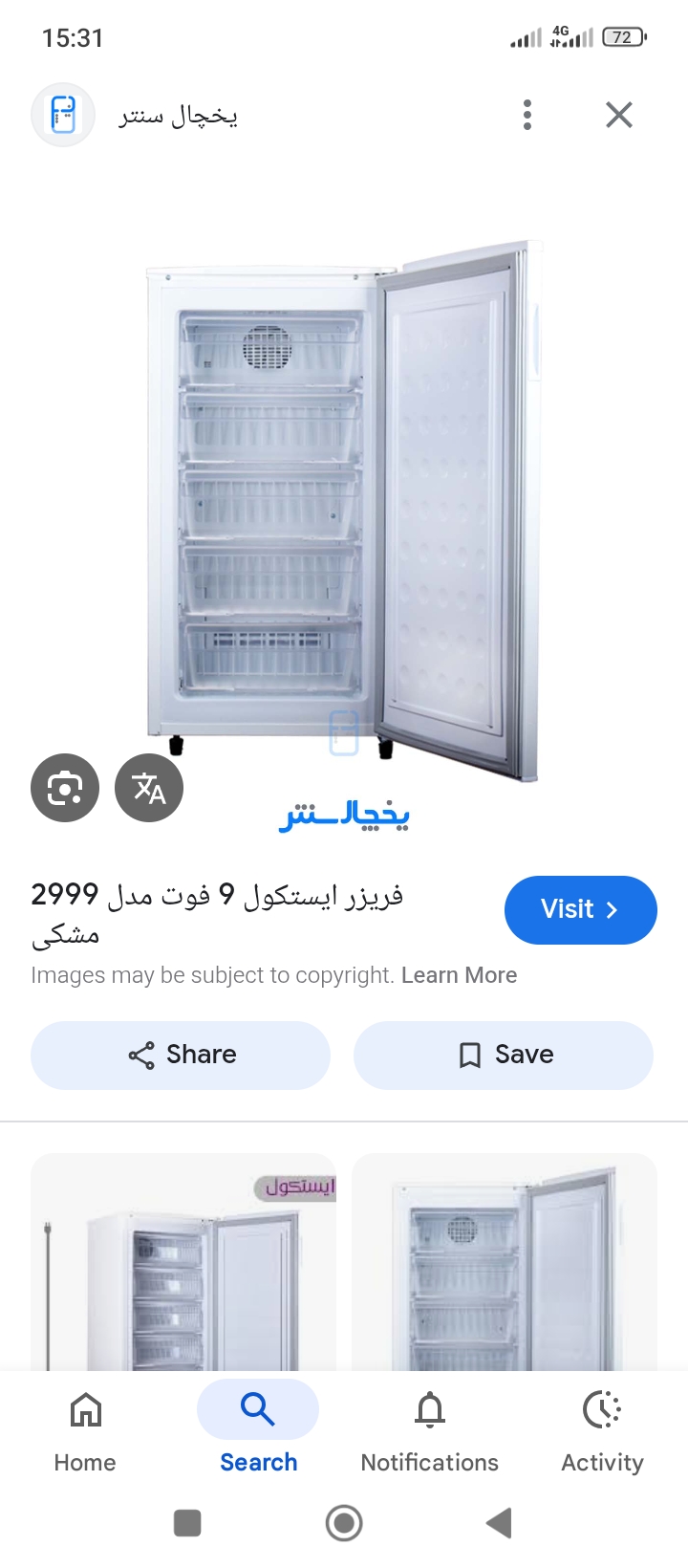Close the image results view
Image resolution: width=688 pixels, height=1568 pixels.
pos(618,114)
